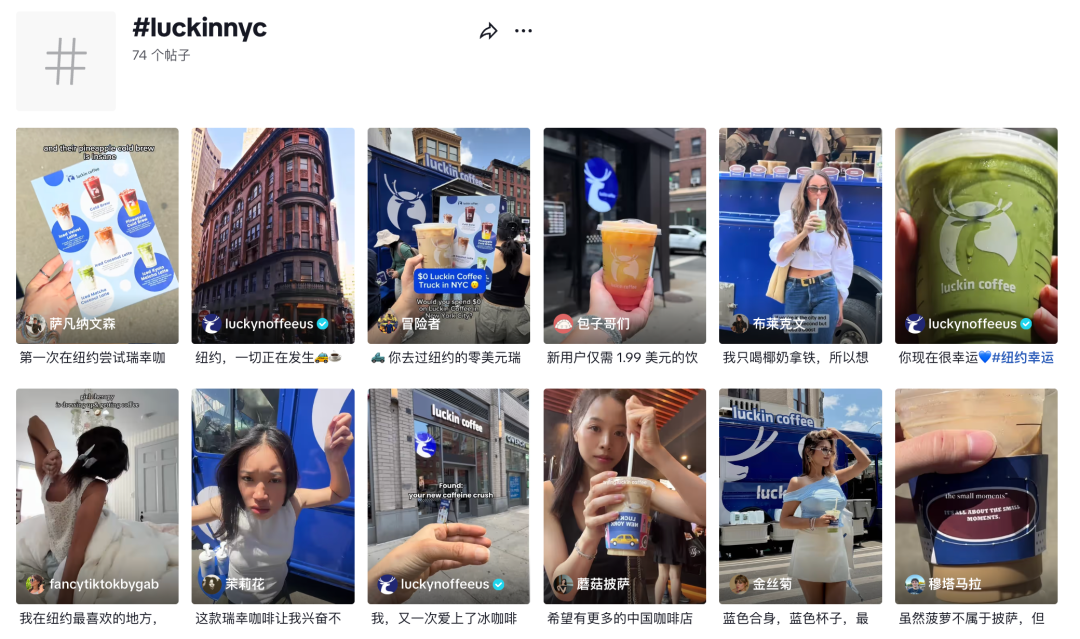The height and width of the screenshot is (639, 1080).
Task: View 穆塔马拉's pineapple drink post
Action: [976, 495]
